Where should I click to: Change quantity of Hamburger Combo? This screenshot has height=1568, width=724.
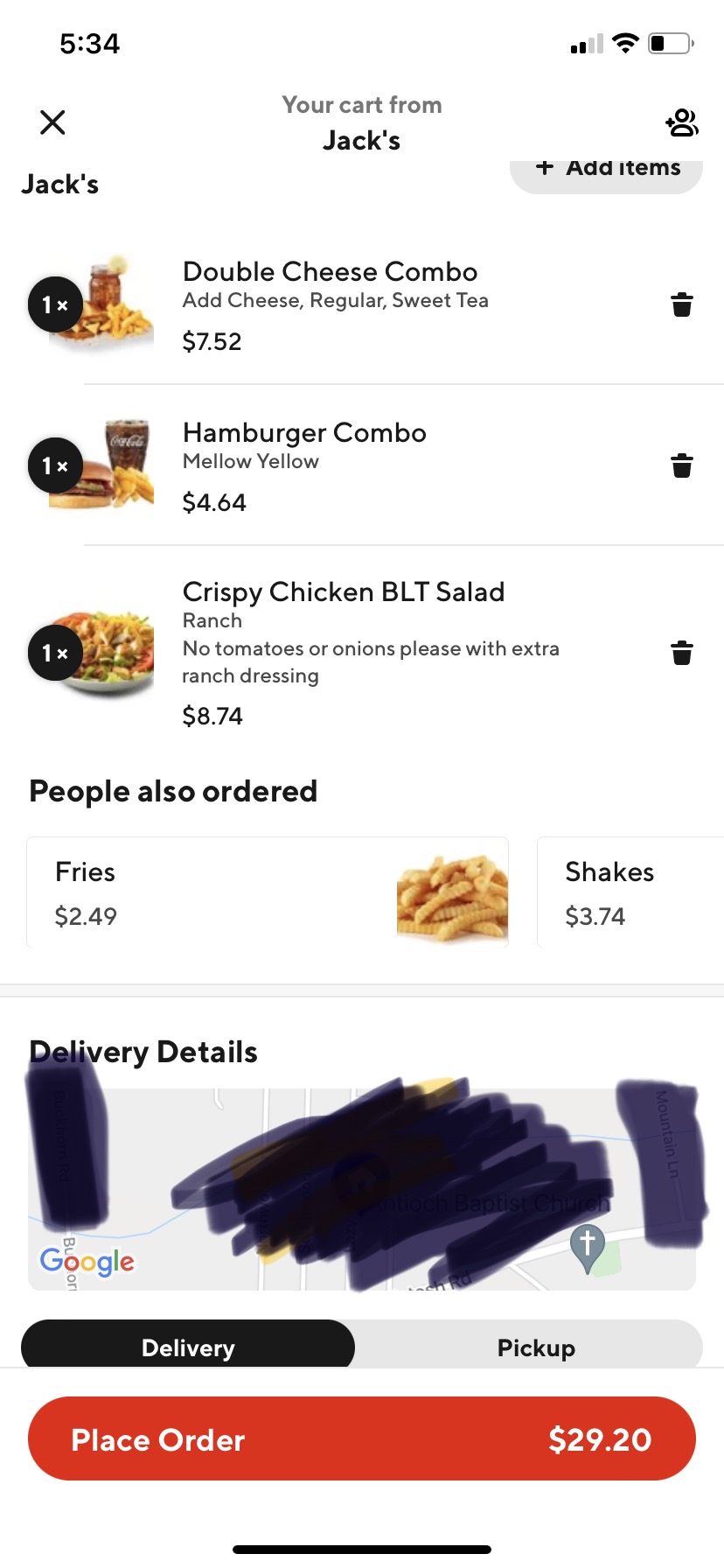(55, 465)
